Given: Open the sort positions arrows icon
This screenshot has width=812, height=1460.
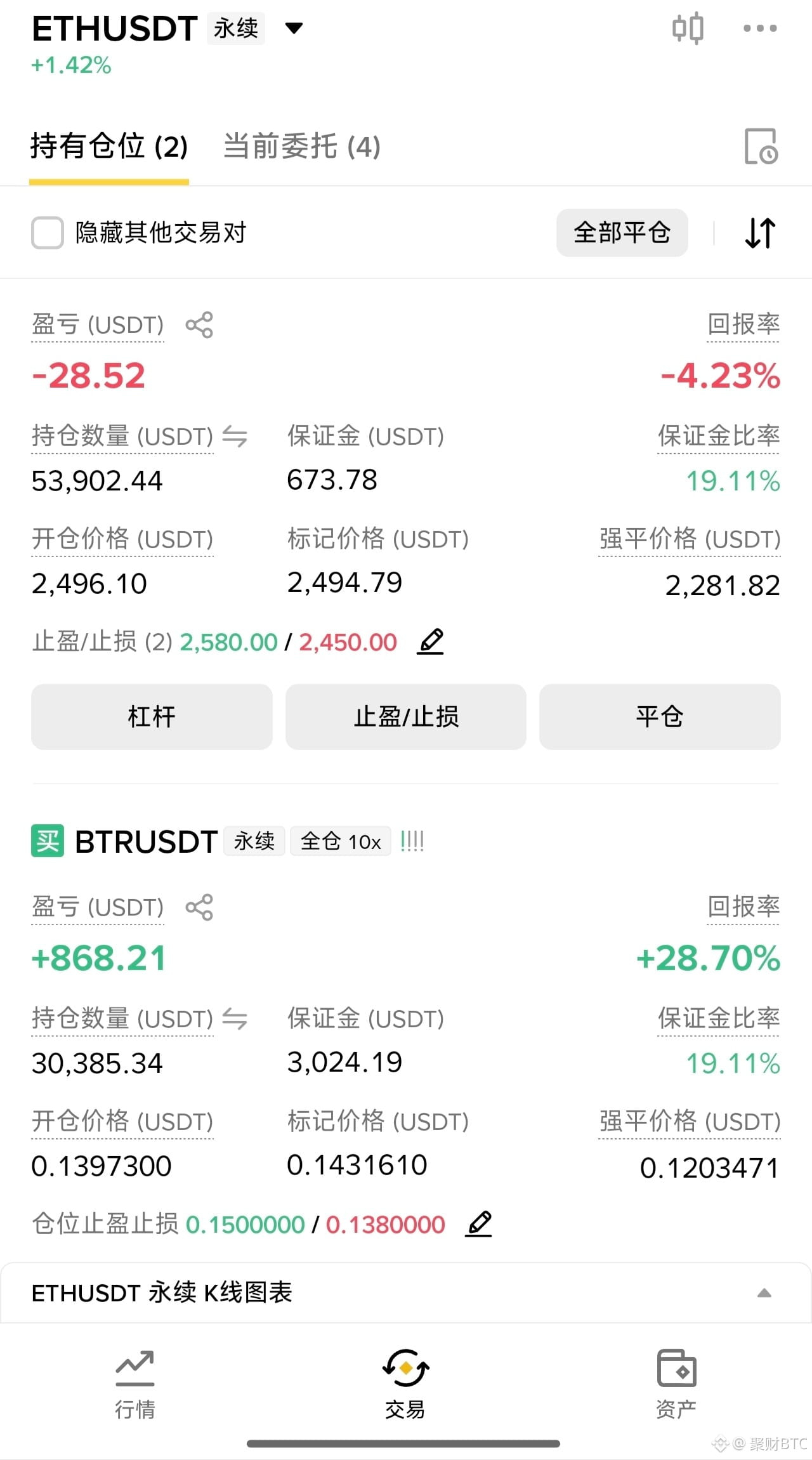Looking at the screenshot, I should point(760,233).
